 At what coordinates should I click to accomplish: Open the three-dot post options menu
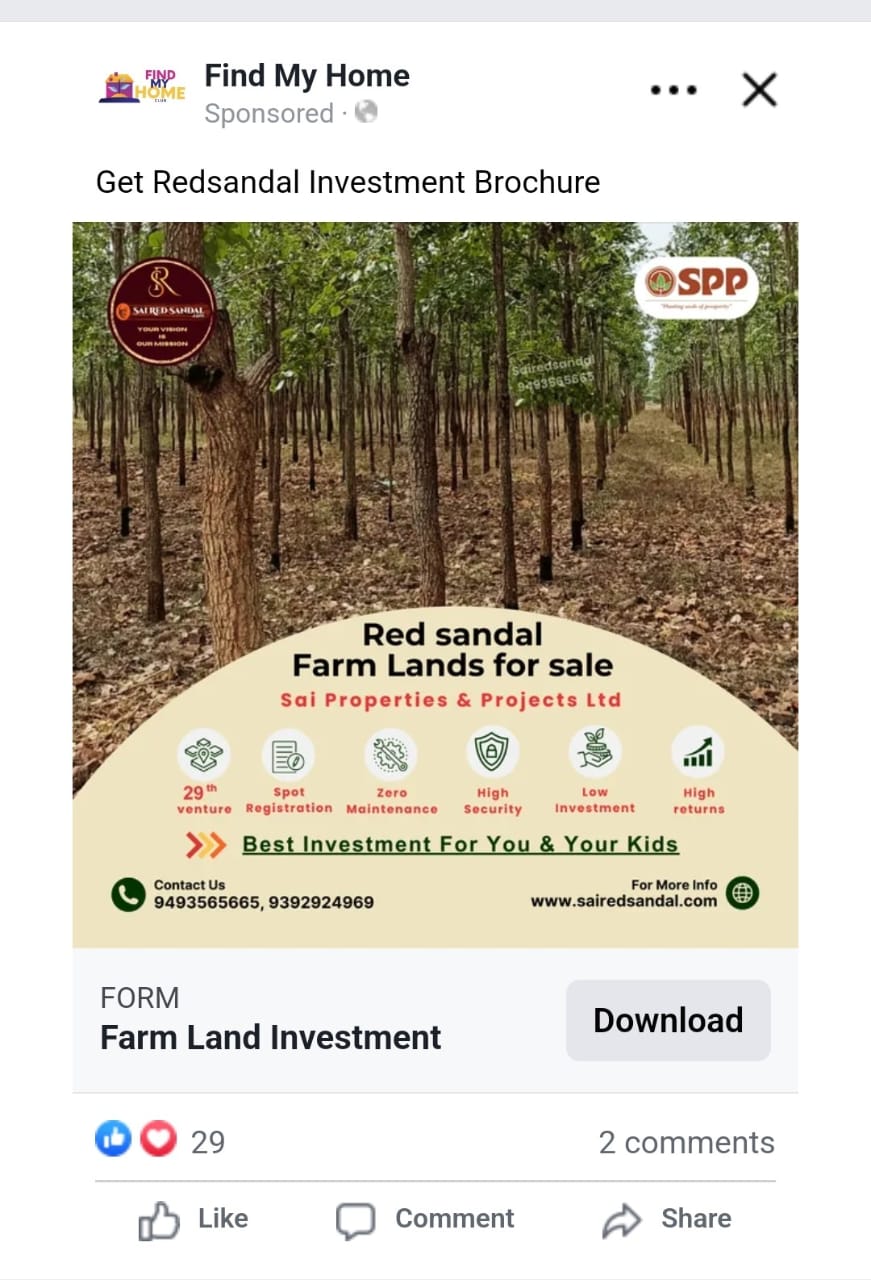673,90
